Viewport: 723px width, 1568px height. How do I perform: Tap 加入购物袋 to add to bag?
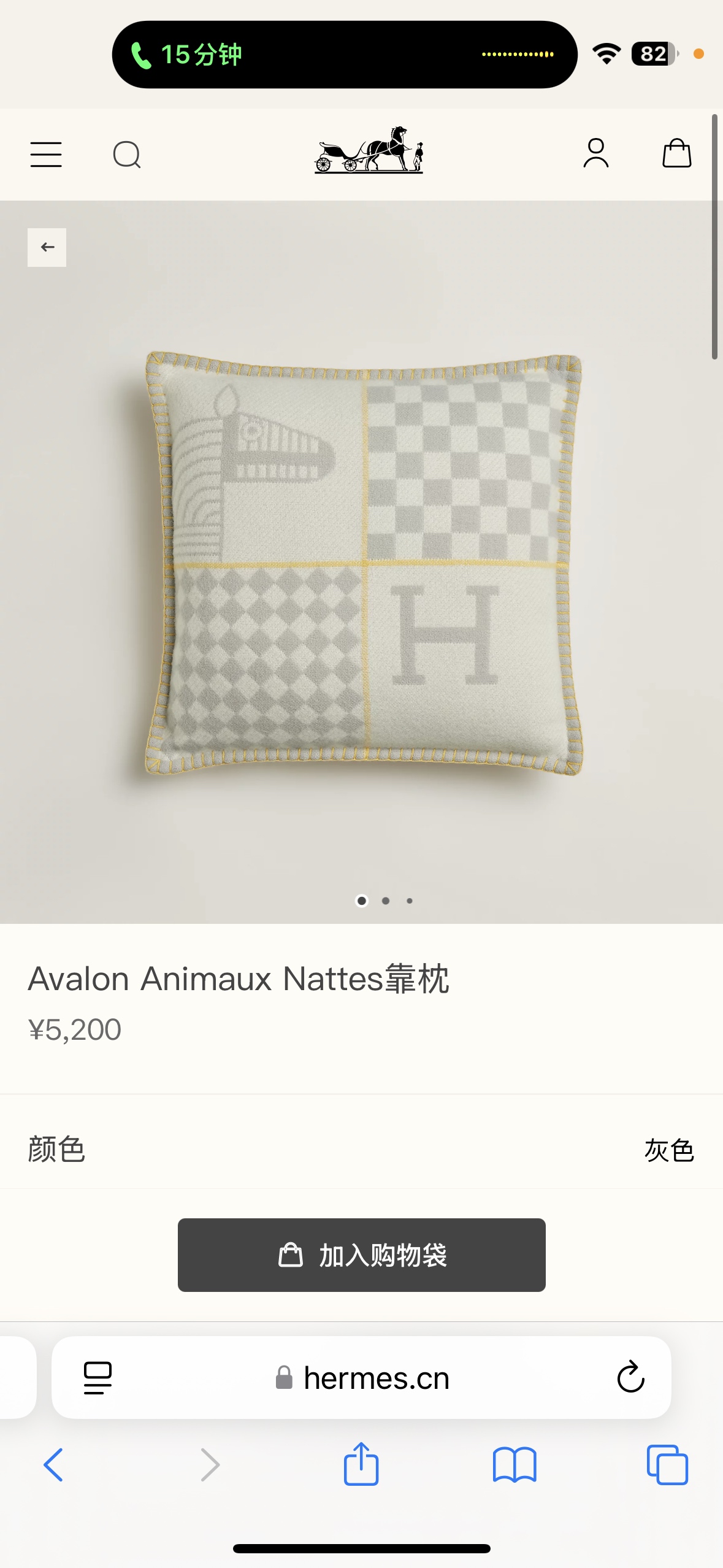click(x=361, y=1255)
